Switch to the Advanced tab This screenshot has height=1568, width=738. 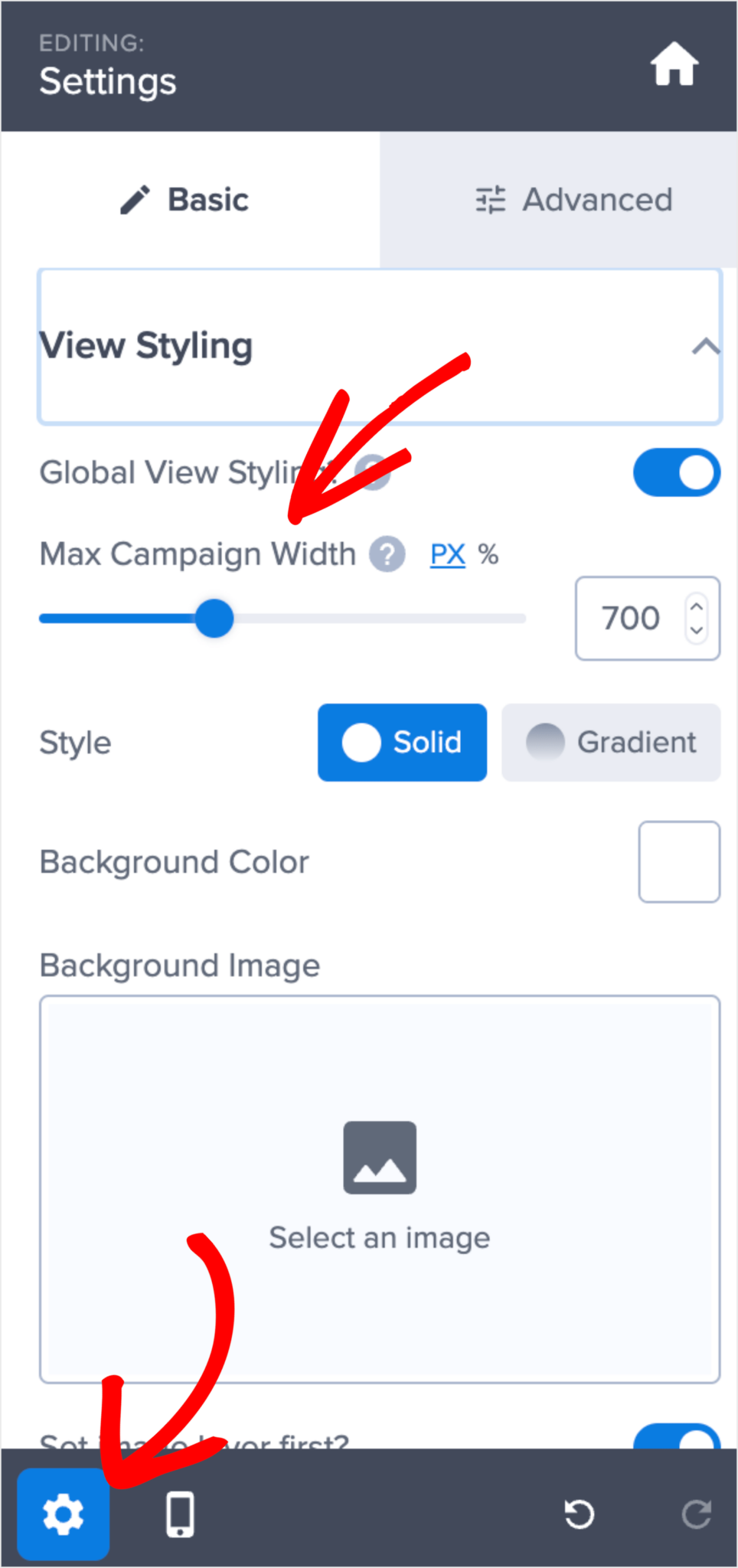[x=559, y=200]
